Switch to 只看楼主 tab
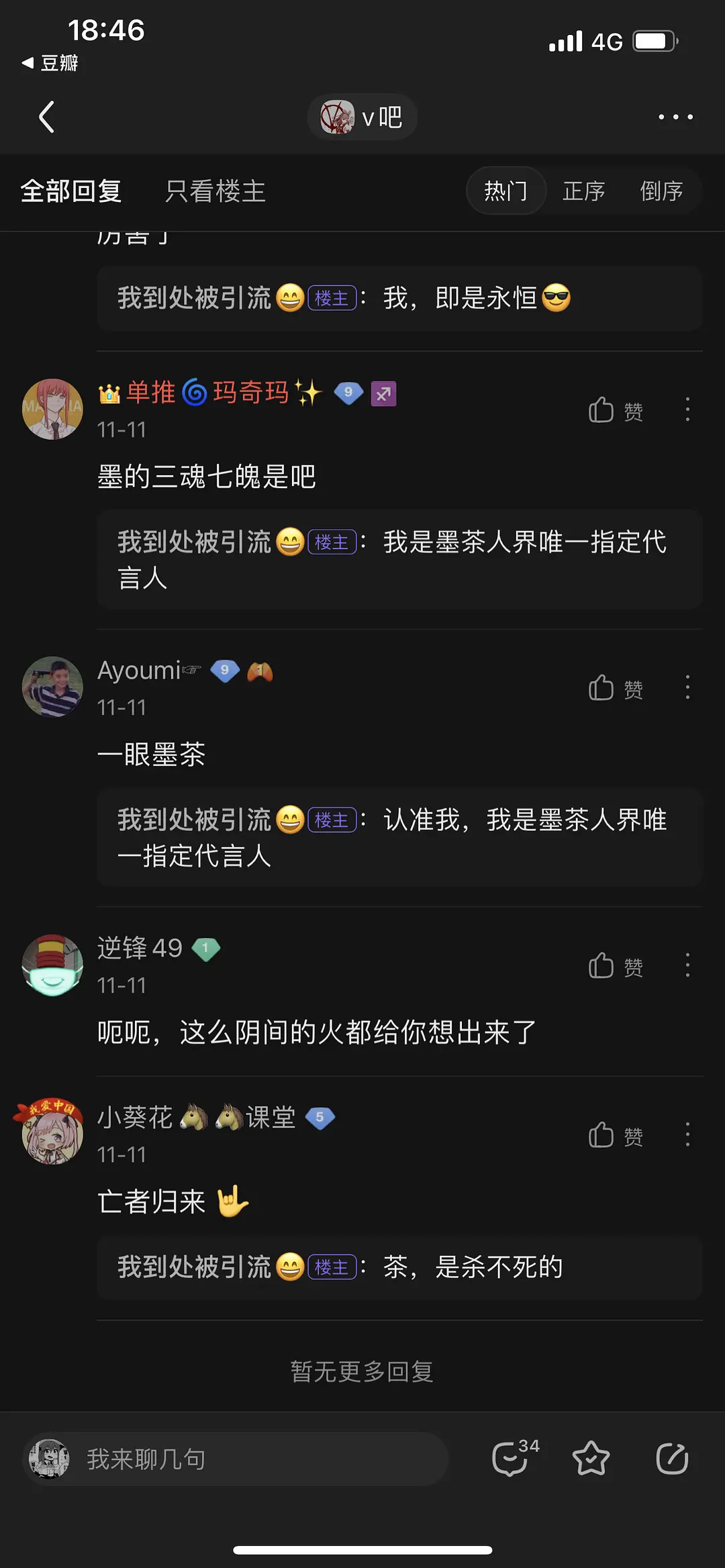Screen dimensions: 725x1568 [x=215, y=191]
